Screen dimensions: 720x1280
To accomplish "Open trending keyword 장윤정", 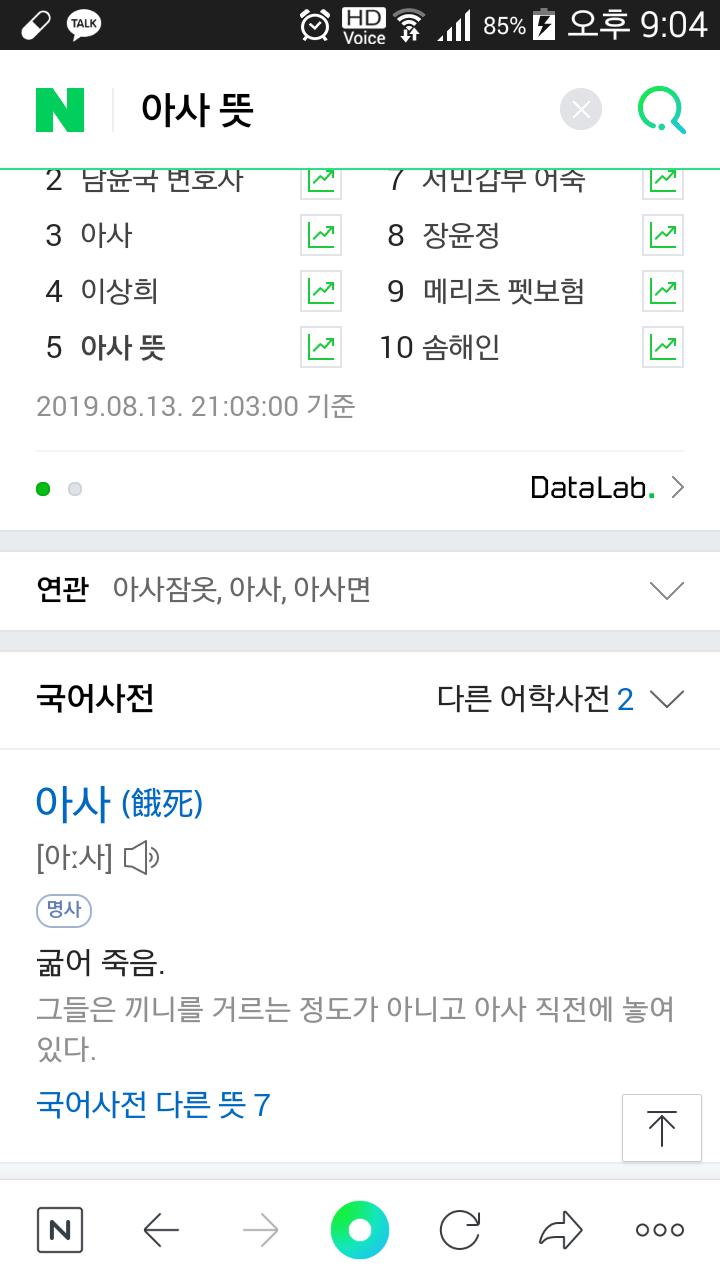I will click(461, 236).
